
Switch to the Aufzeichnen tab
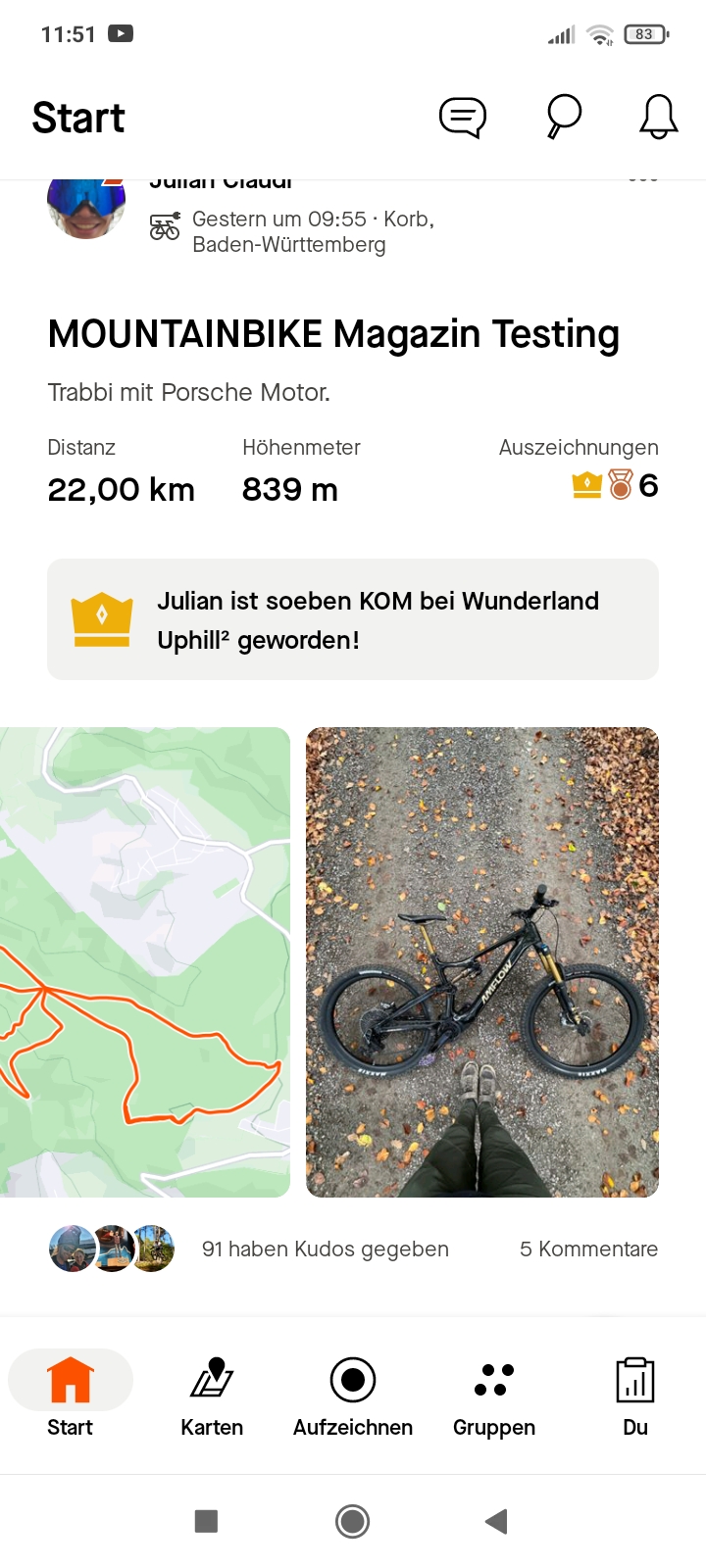[x=353, y=1396]
